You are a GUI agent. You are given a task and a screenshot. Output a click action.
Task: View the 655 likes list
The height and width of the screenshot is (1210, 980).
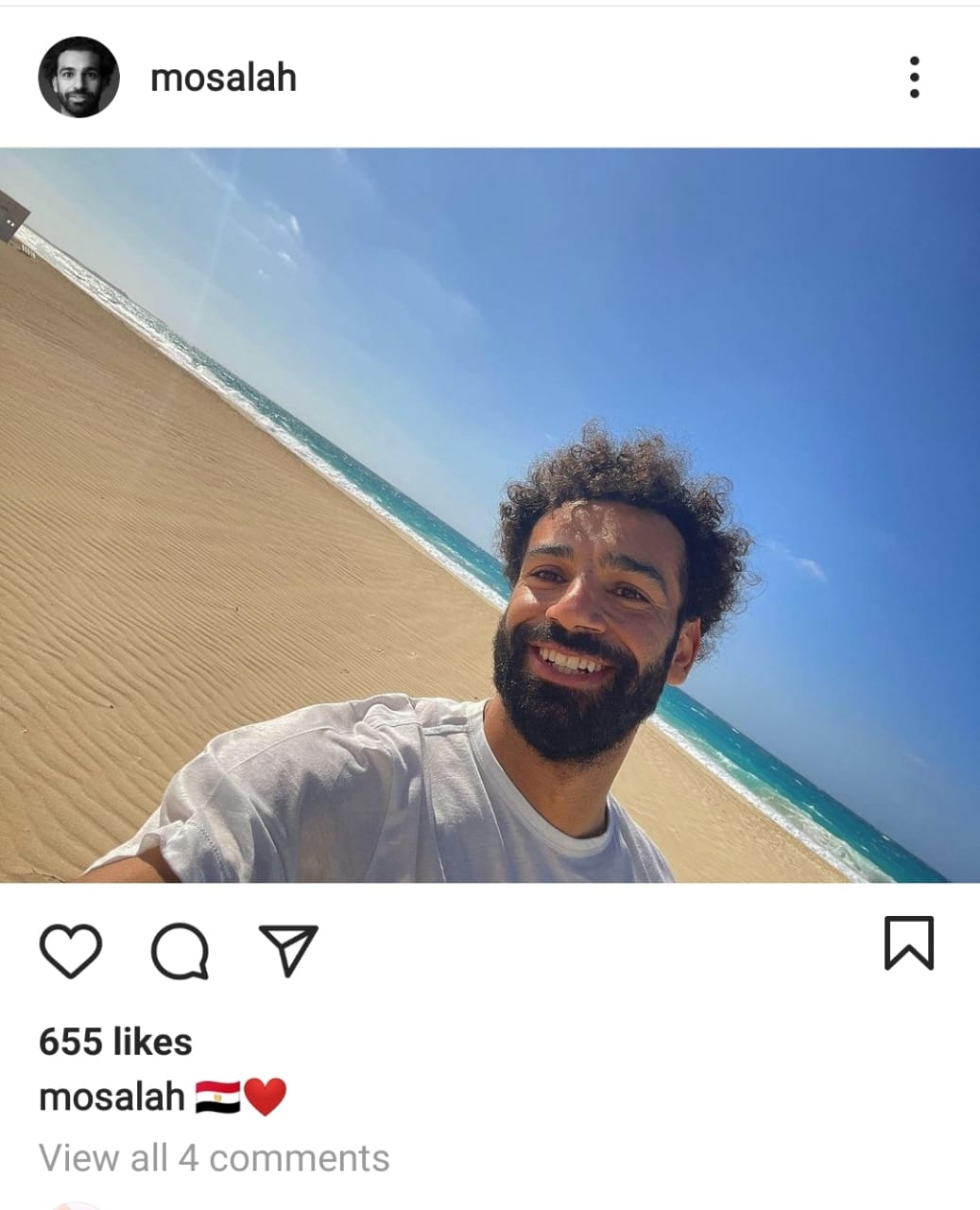(x=115, y=1042)
